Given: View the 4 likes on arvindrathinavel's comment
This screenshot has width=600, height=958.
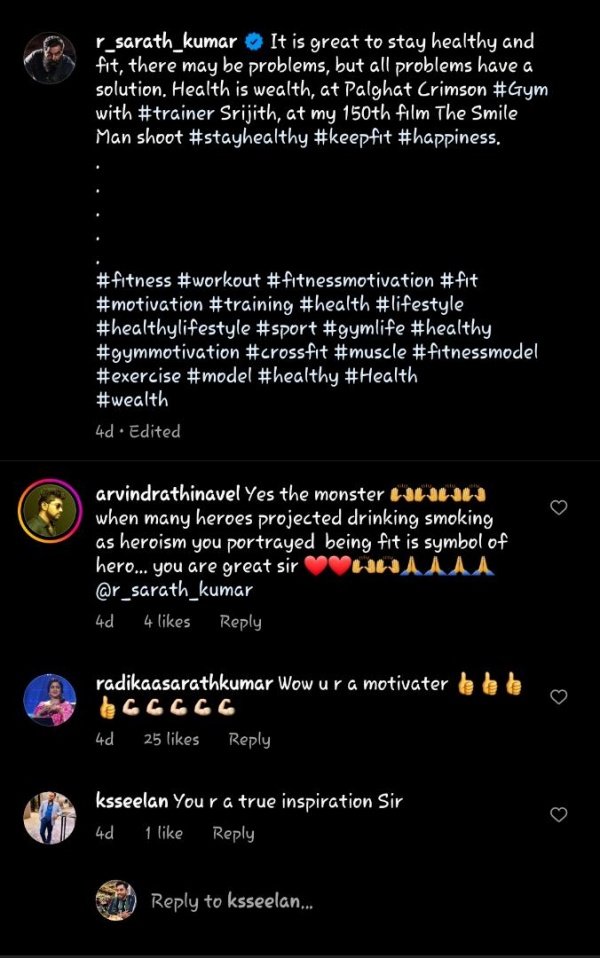Looking at the screenshot, I should [167, 622].
